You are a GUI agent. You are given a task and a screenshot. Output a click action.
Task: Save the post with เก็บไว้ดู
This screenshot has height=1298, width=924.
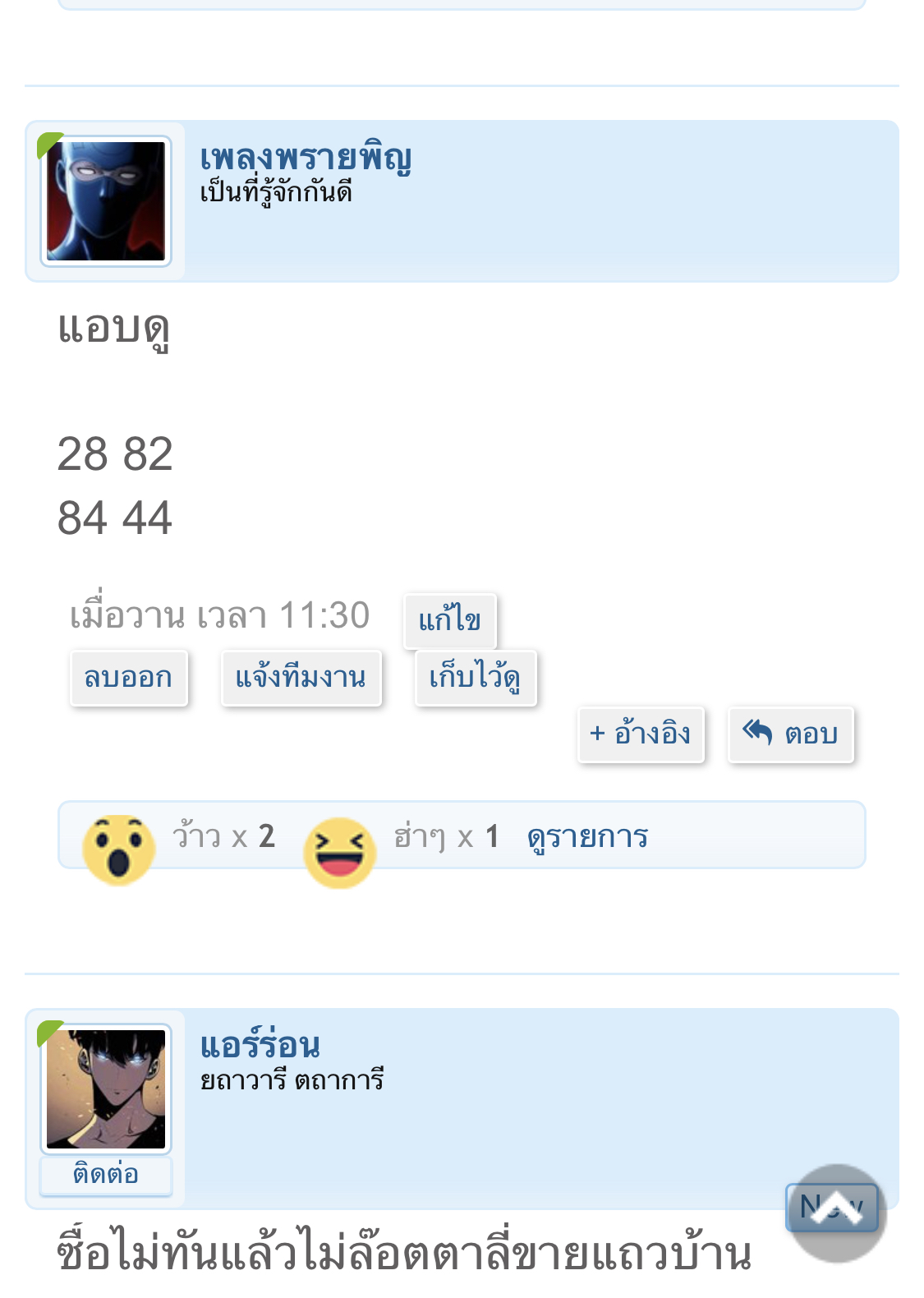pos(475,678)
